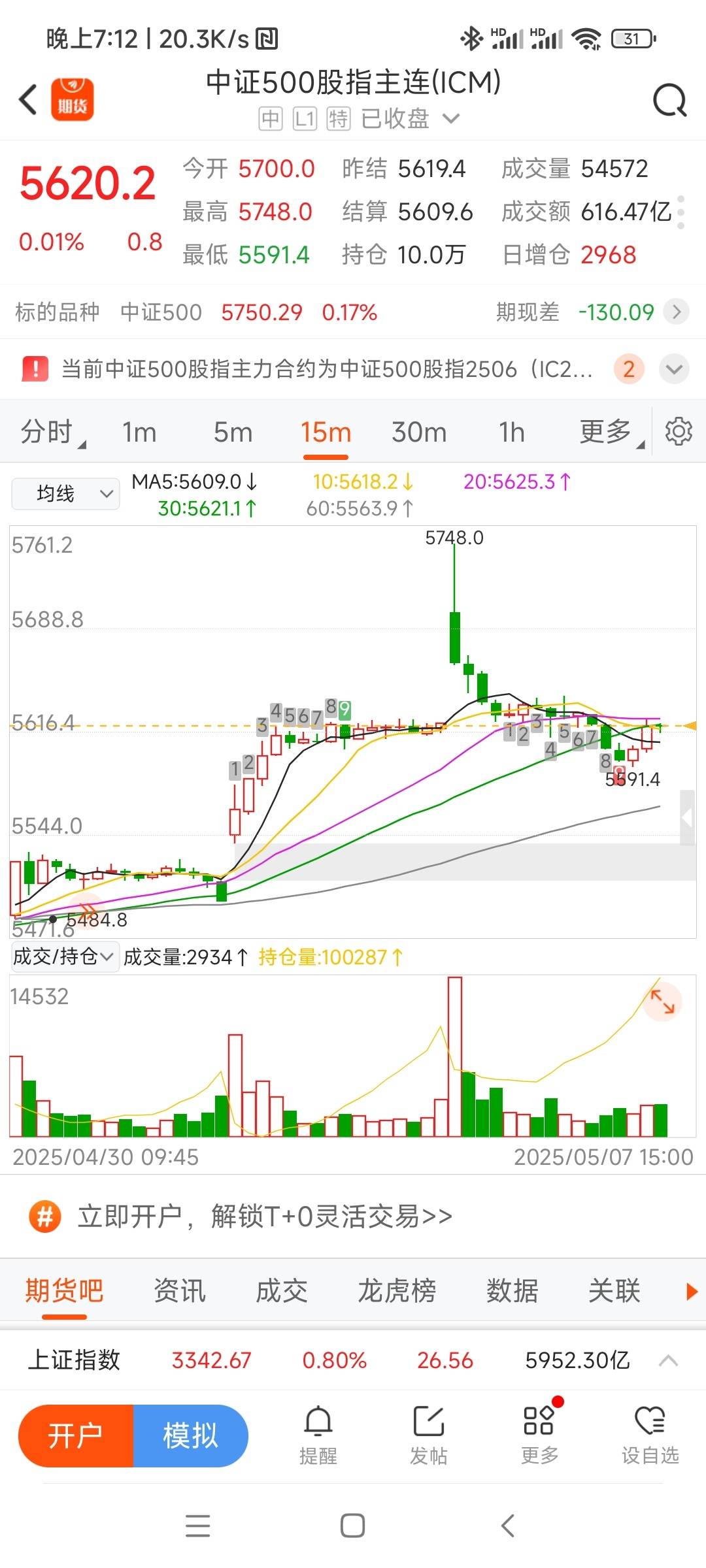Open chart settings gear
This screenshot has height=1568, width=706.
click(x=679, y=432)
